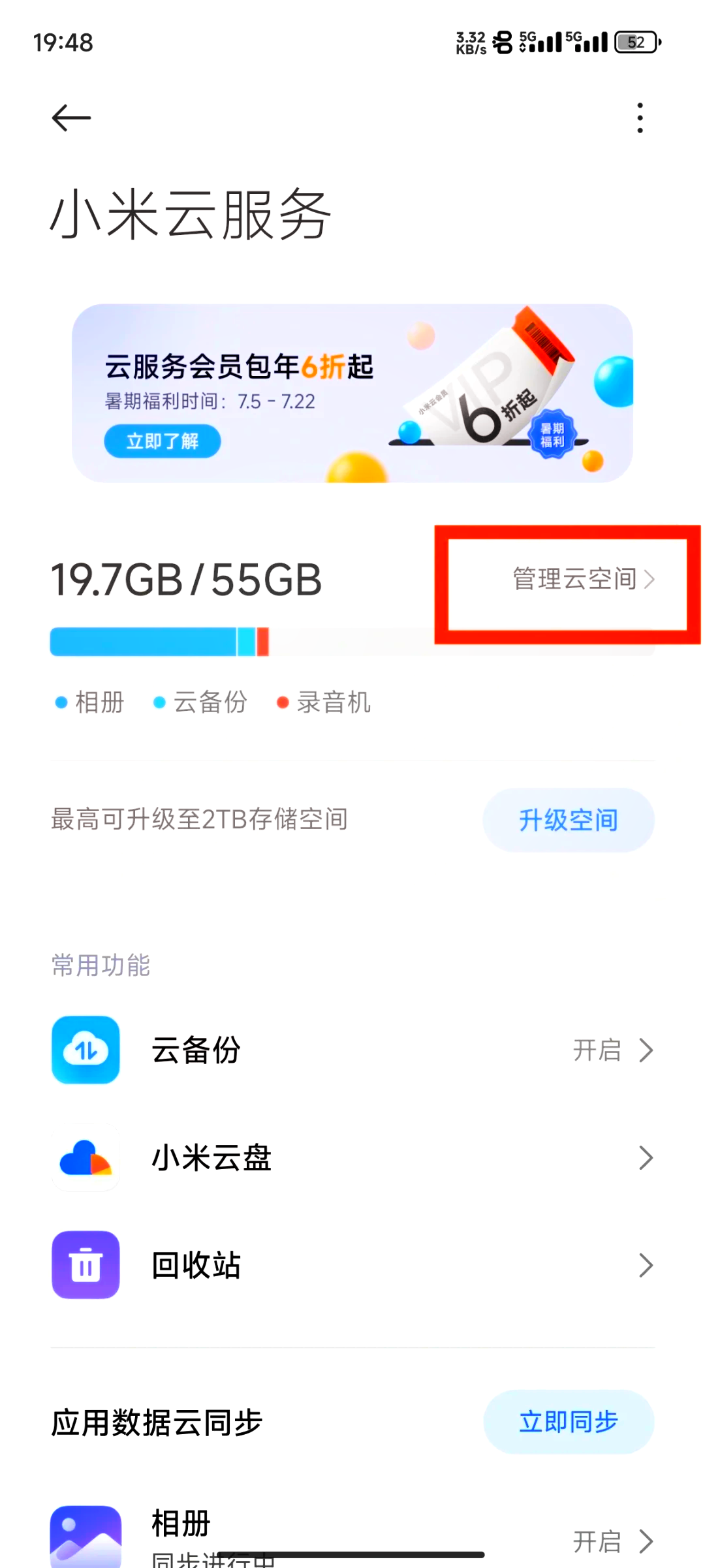The width and height of the screenshot is (705, 1568).
Task: Open the 小米云盘 cloud drive icon
Action: click(x=85, y=1157)
